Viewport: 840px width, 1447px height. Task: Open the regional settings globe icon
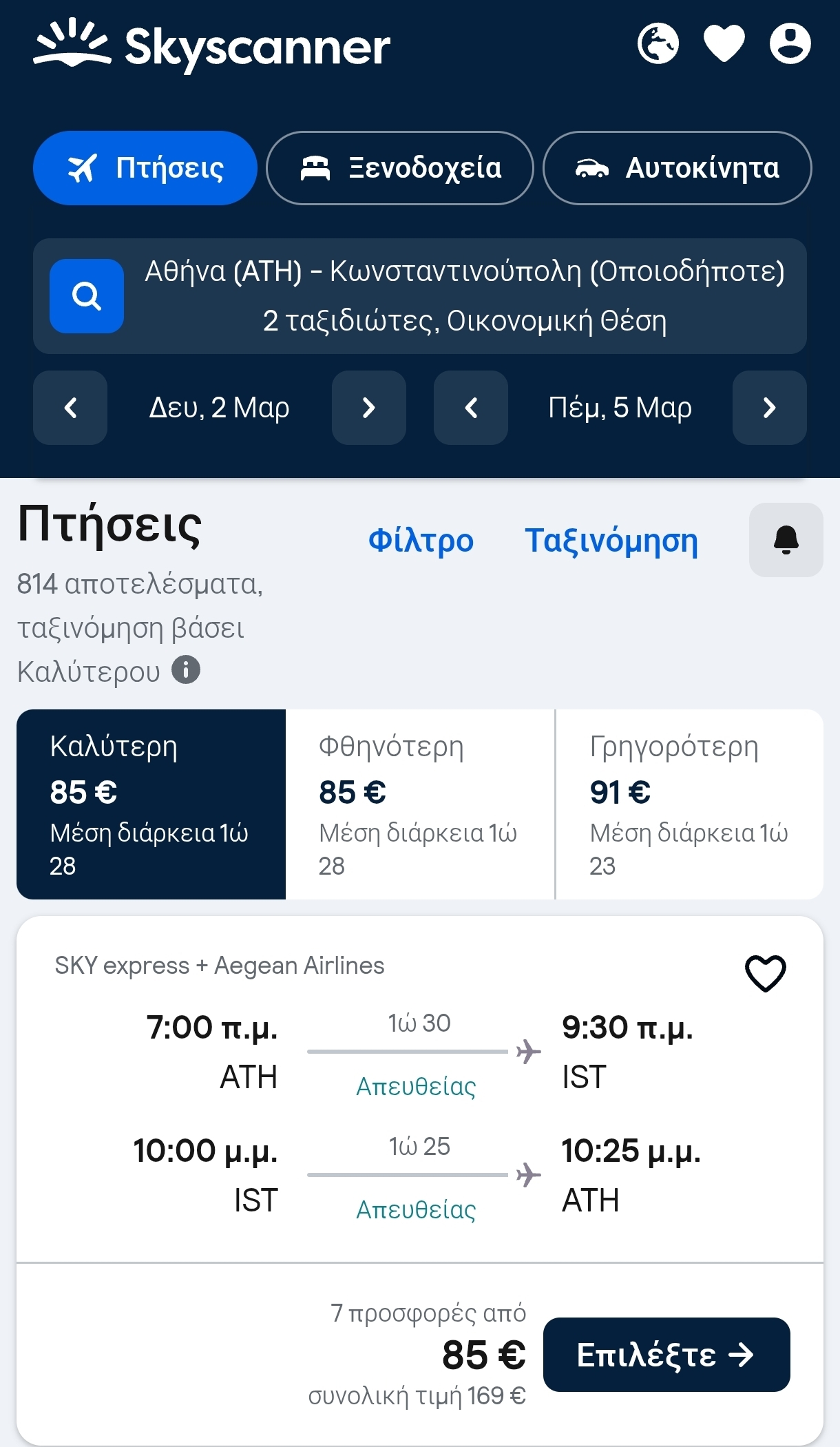tap(658, 44)
